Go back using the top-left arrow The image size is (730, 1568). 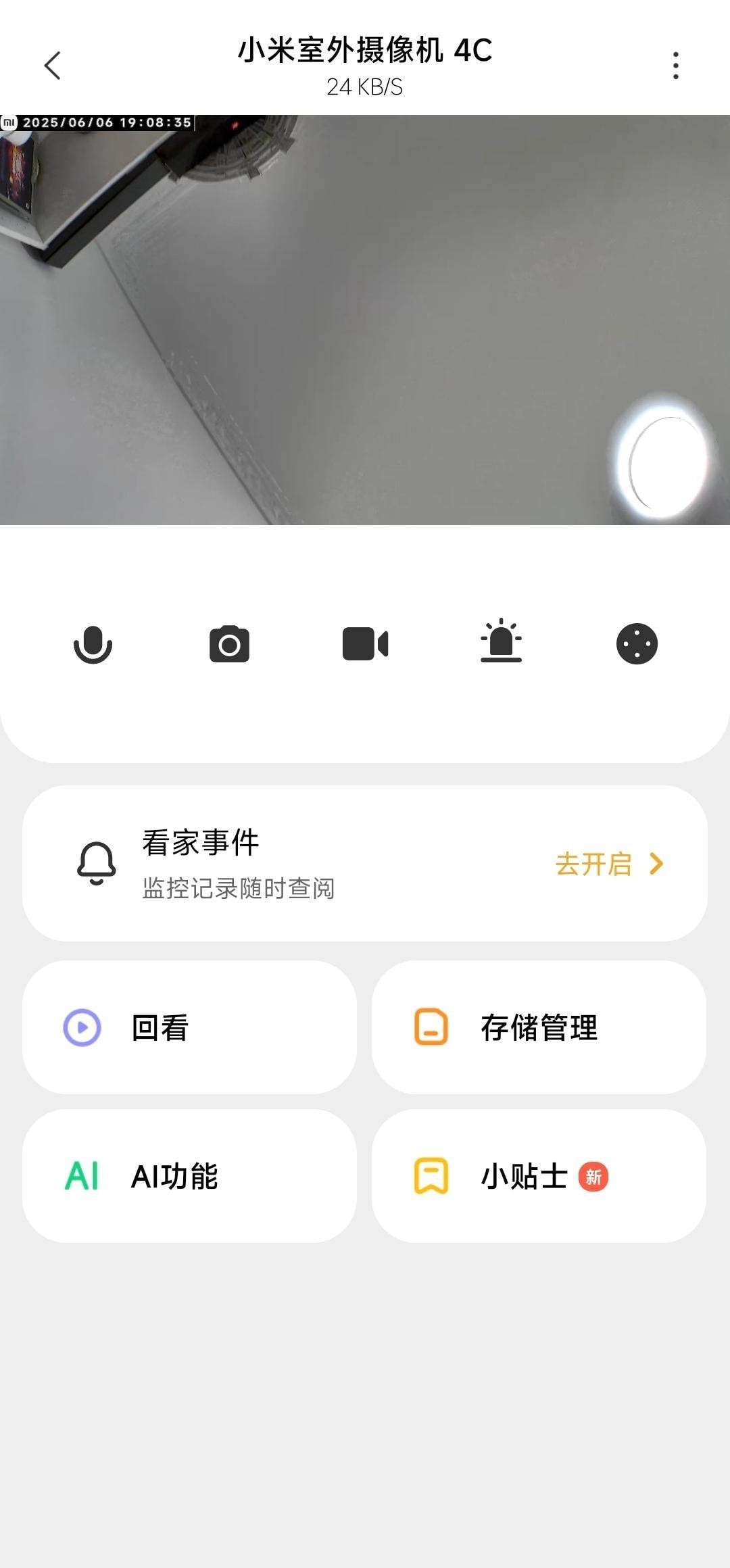(53, 66)
